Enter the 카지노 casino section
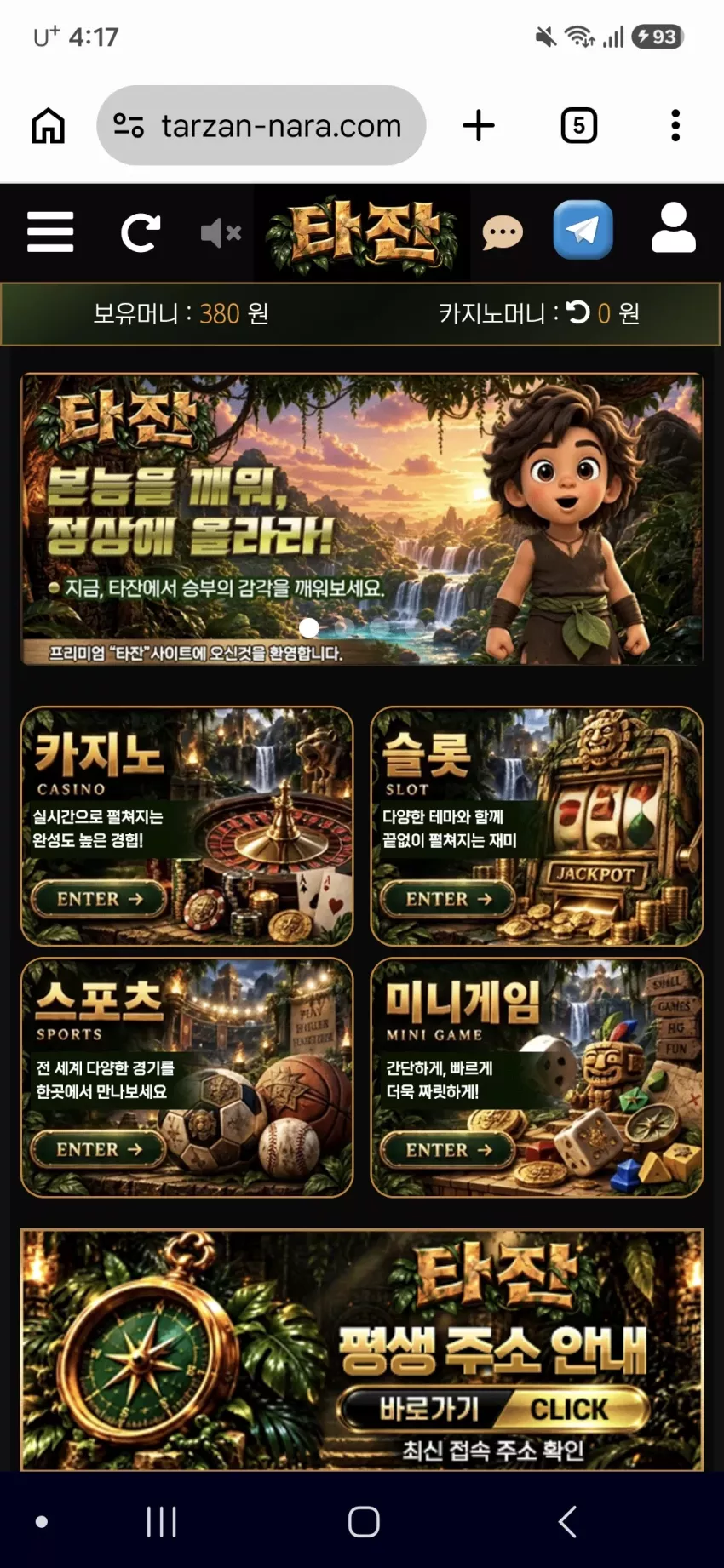This screenshot has width=724, height=1568. pos(100,899)
